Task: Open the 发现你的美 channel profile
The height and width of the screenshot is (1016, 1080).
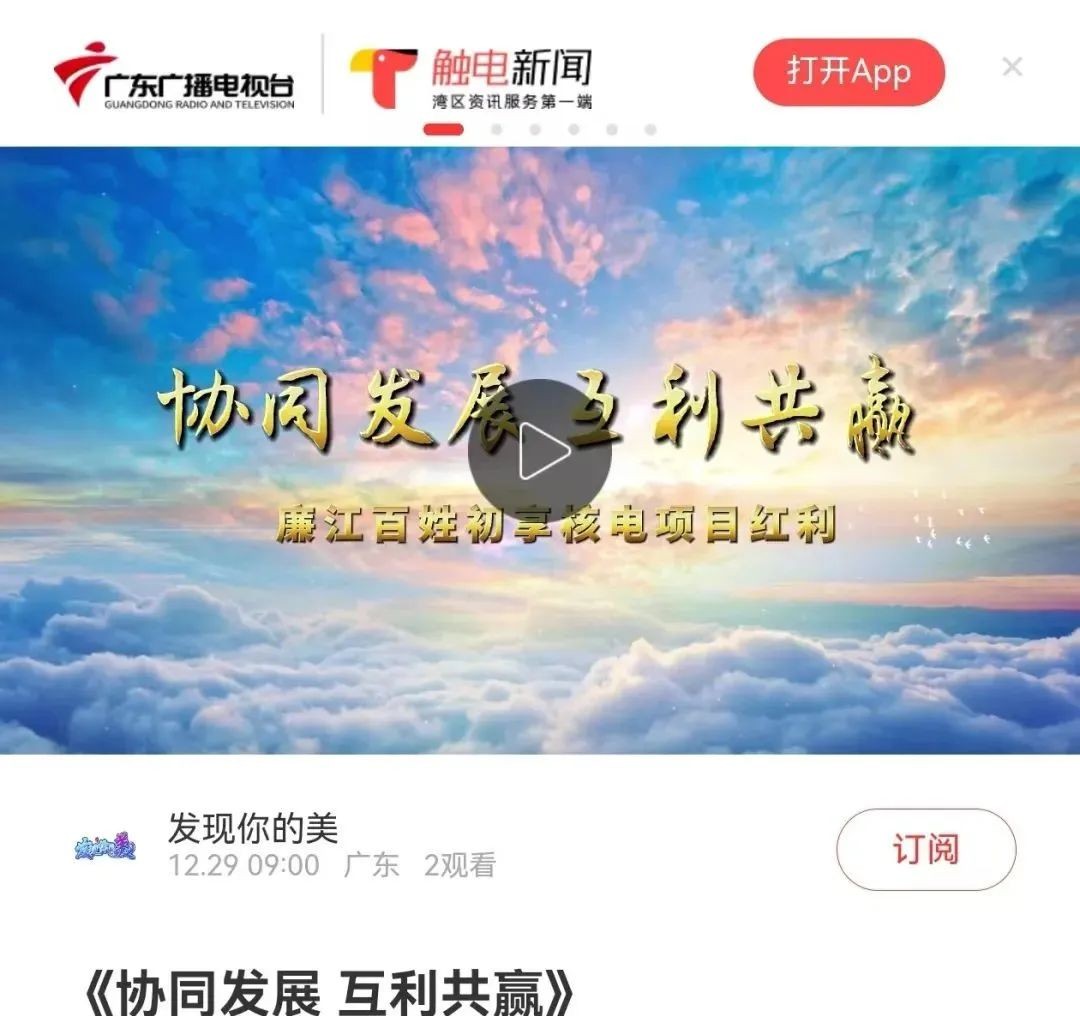Action: pyautogui.click(x=105, y=848)
